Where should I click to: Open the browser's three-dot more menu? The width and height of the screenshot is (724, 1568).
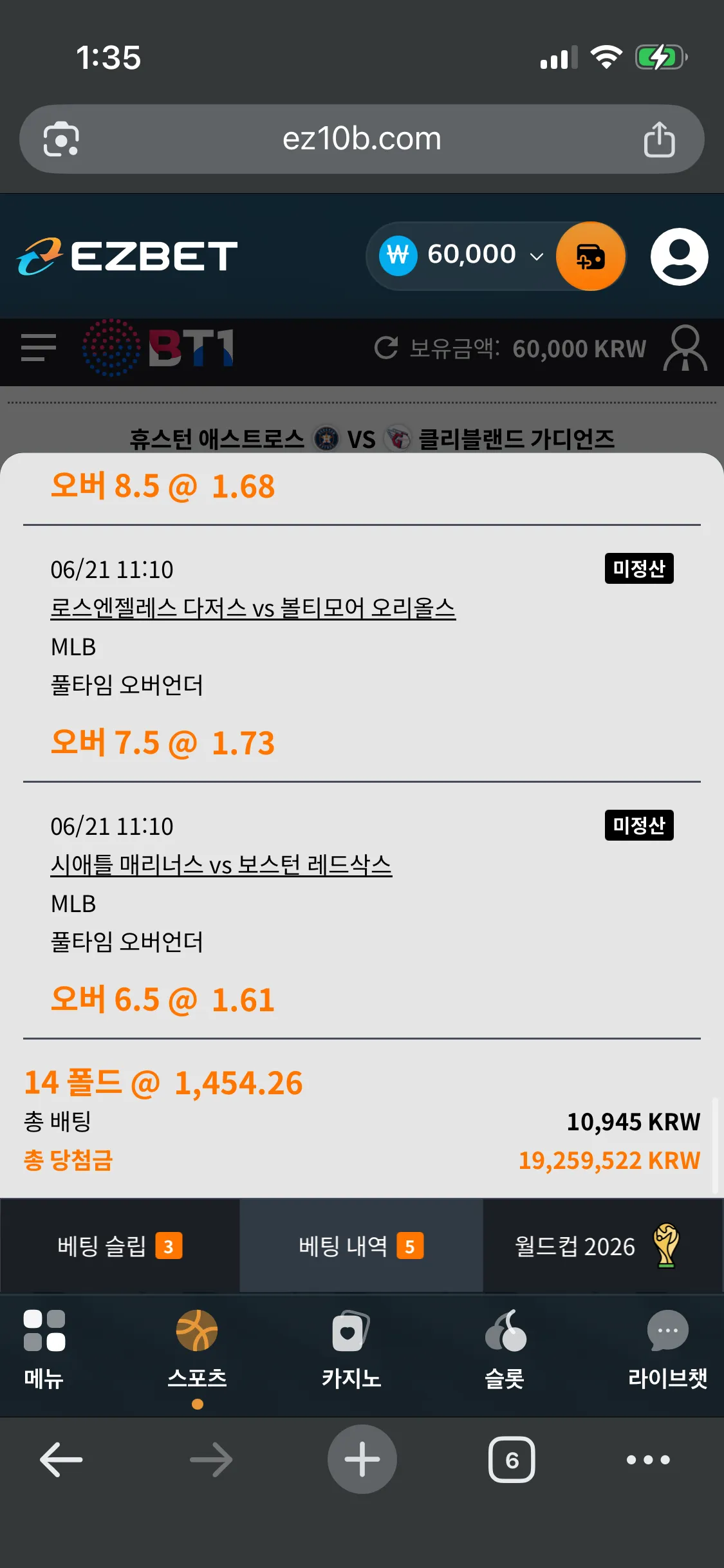[648, 1459]
